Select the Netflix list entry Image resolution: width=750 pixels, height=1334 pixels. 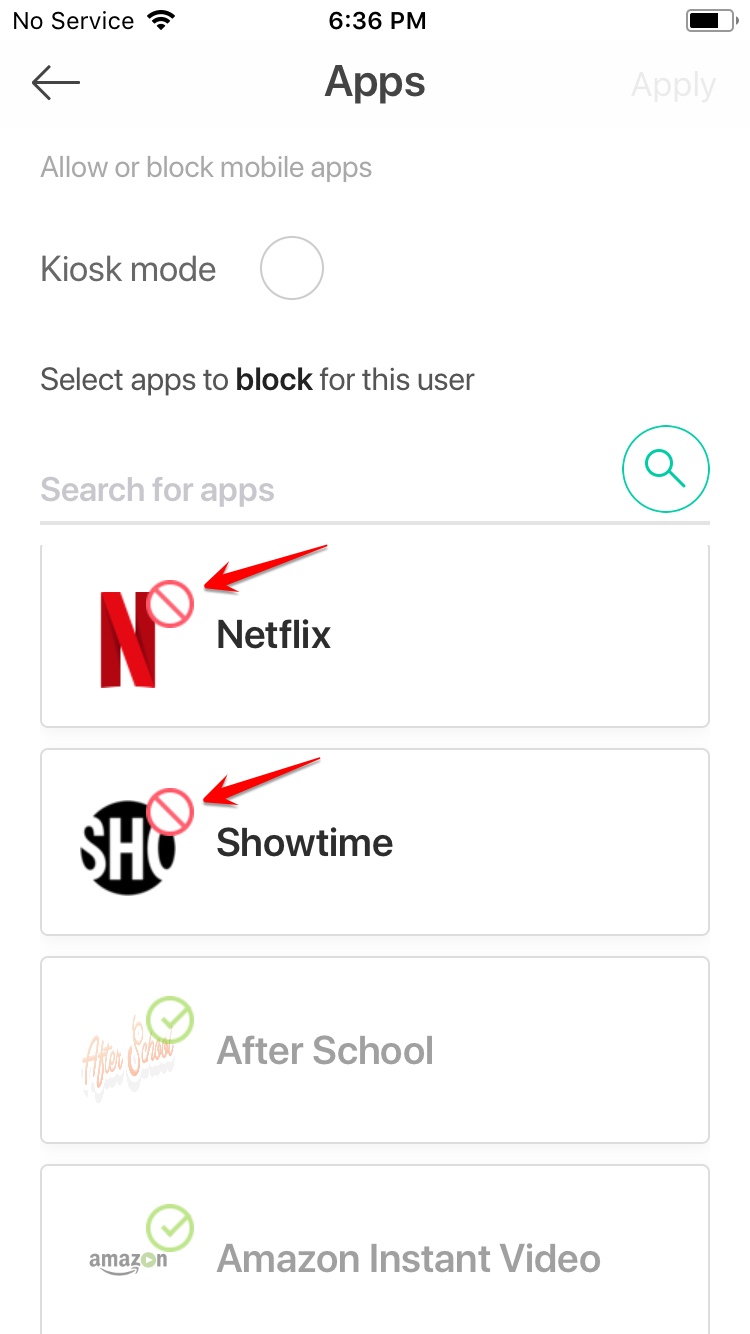click(x=374, y=634)
